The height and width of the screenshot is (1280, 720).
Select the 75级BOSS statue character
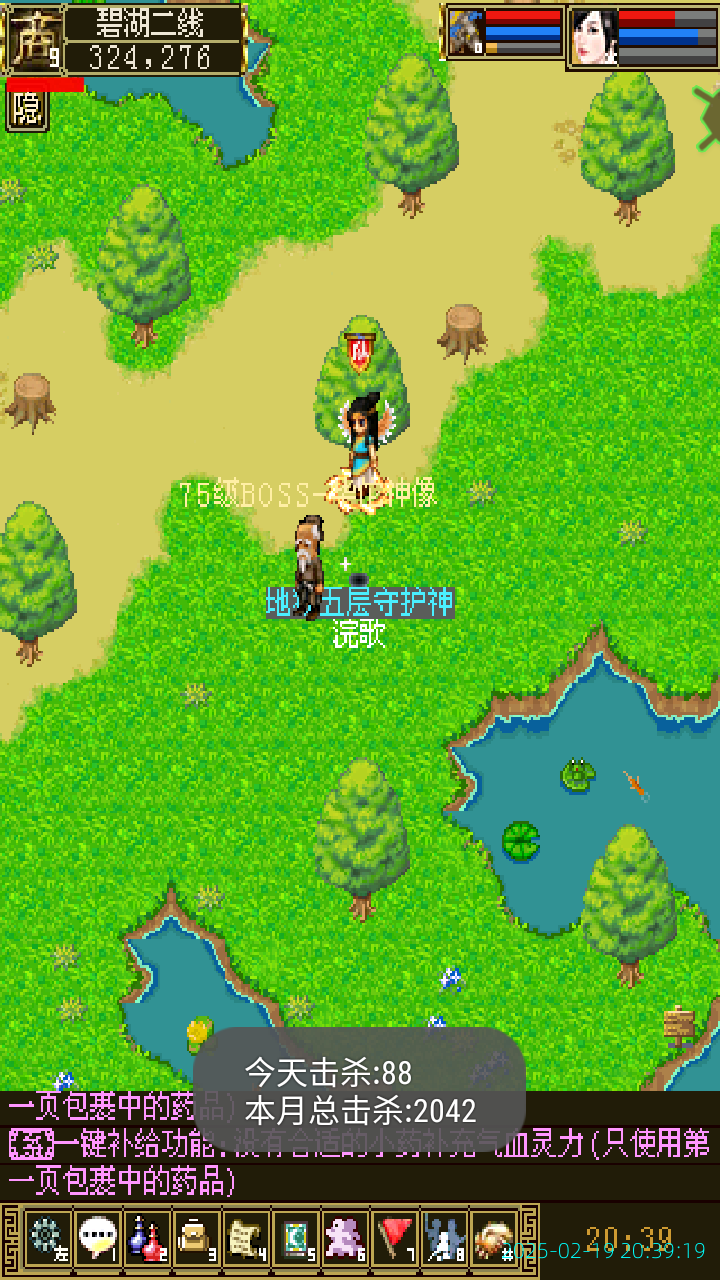[x=362, y=450]
